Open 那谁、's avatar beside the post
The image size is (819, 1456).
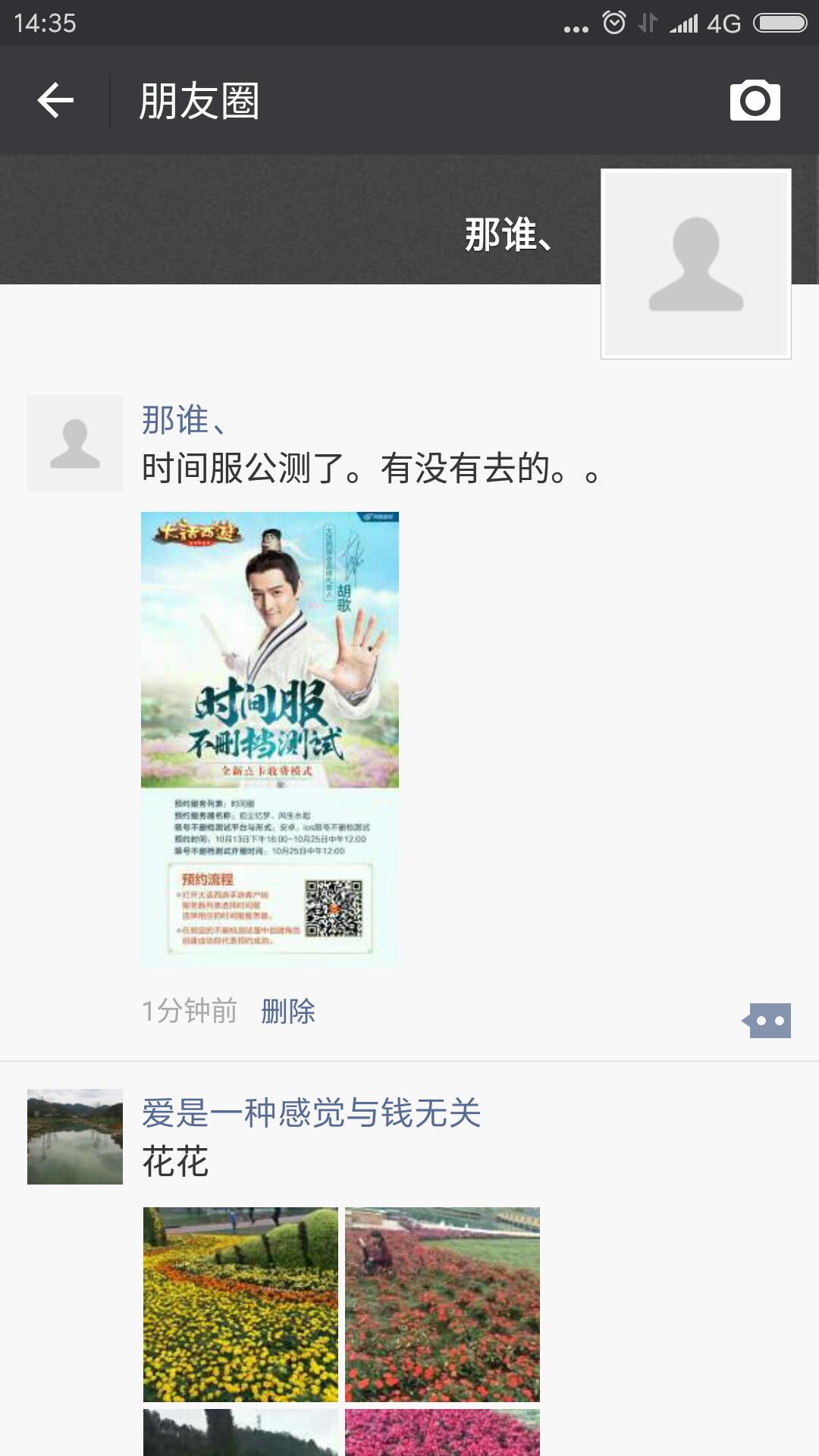74,444
